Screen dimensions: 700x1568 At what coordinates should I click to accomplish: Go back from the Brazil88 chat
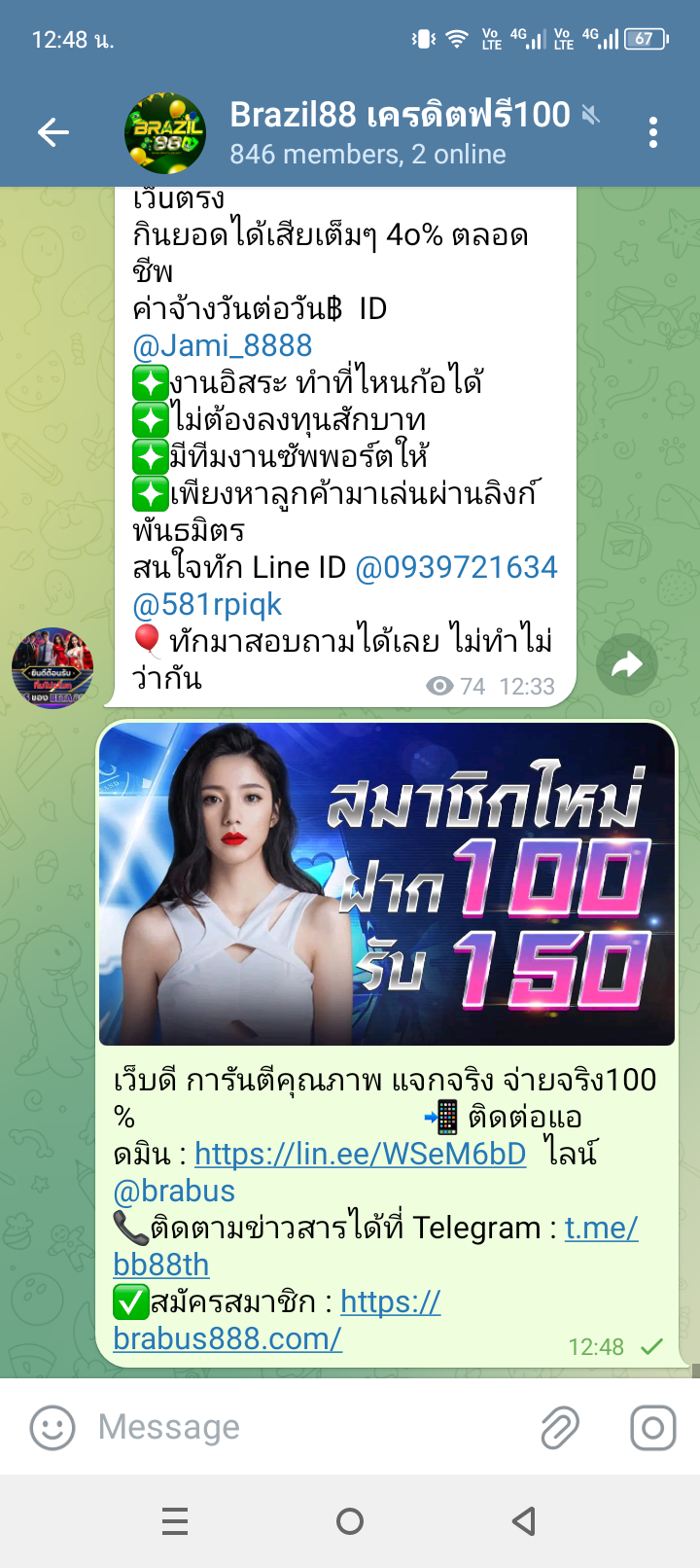point(53,132)
